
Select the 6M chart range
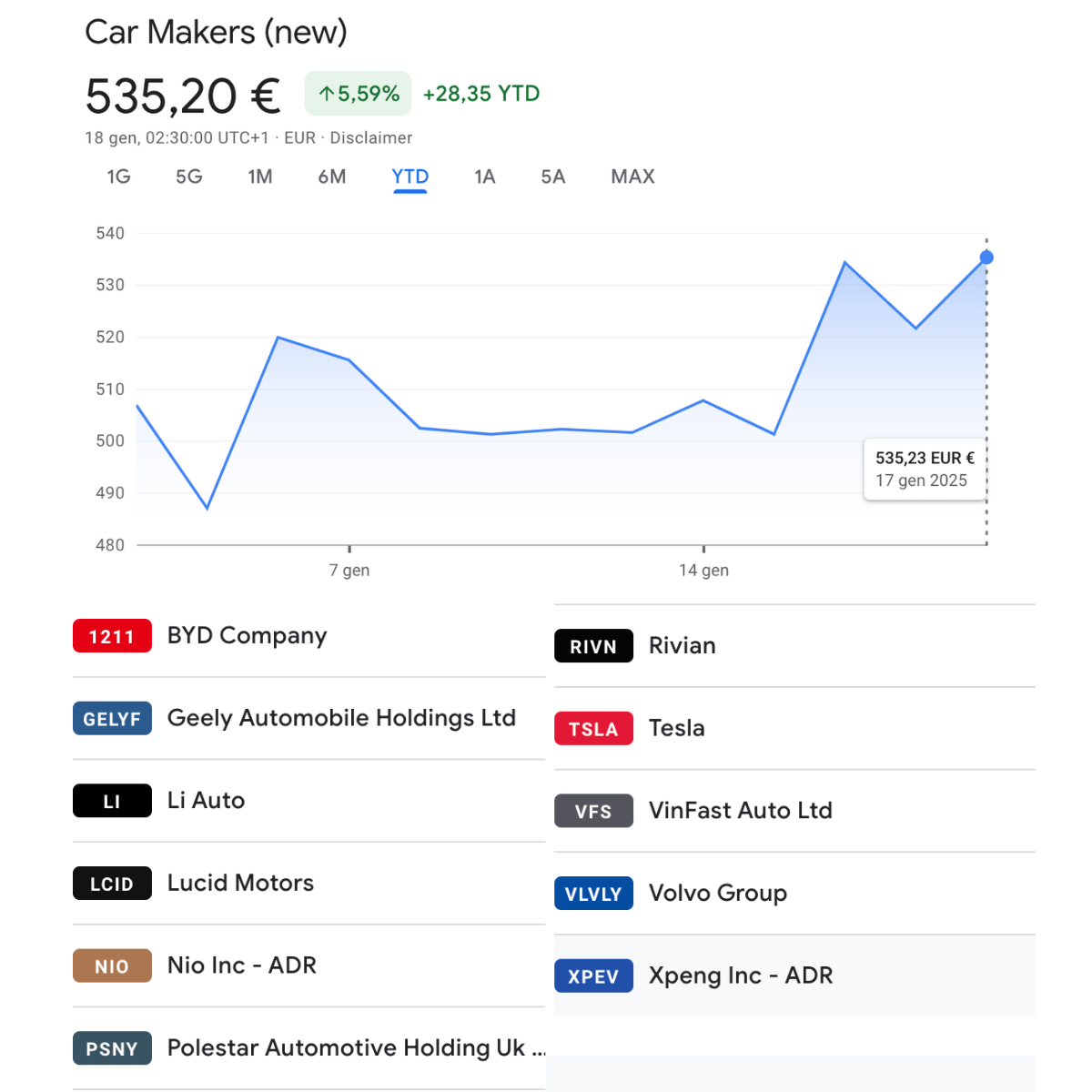332,177
